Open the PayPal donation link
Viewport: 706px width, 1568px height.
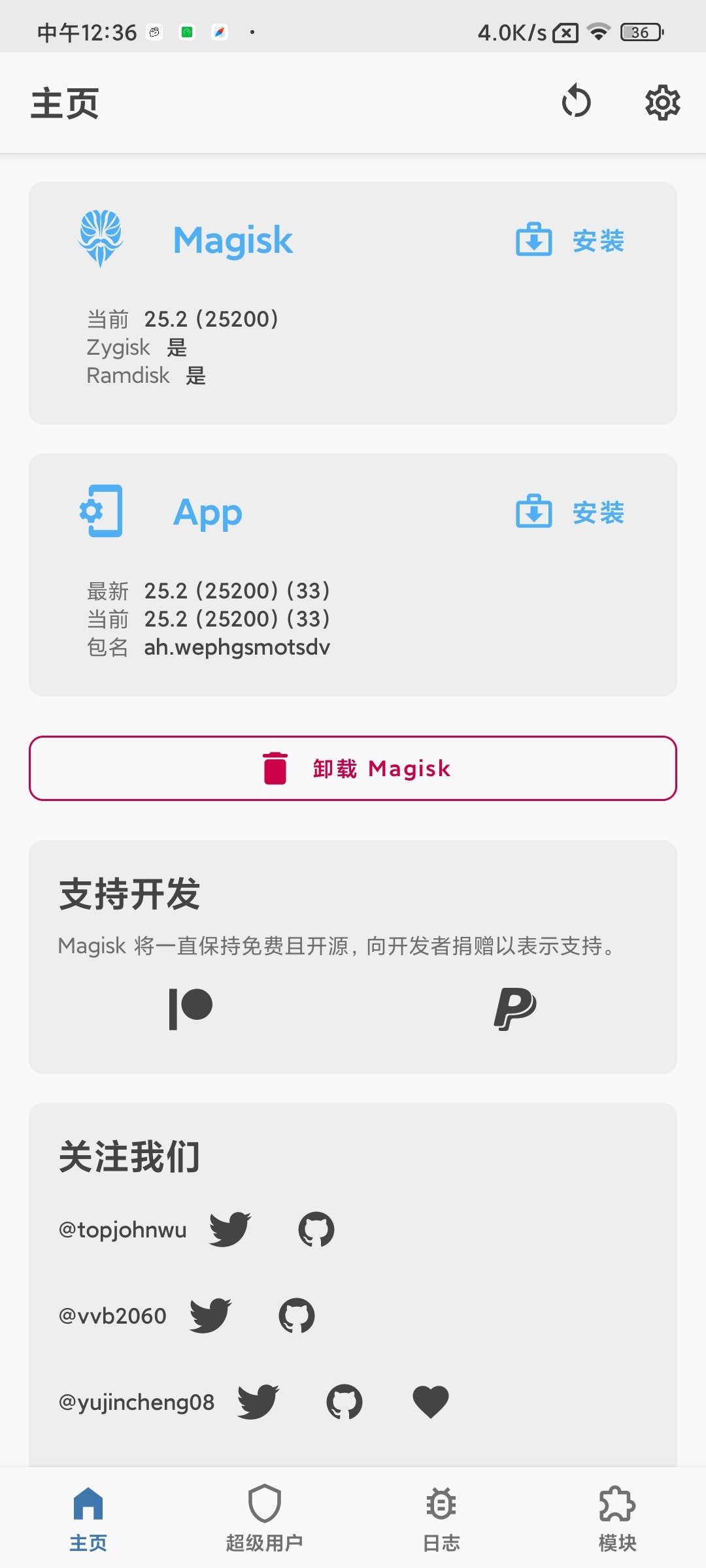click(515, 1008)
